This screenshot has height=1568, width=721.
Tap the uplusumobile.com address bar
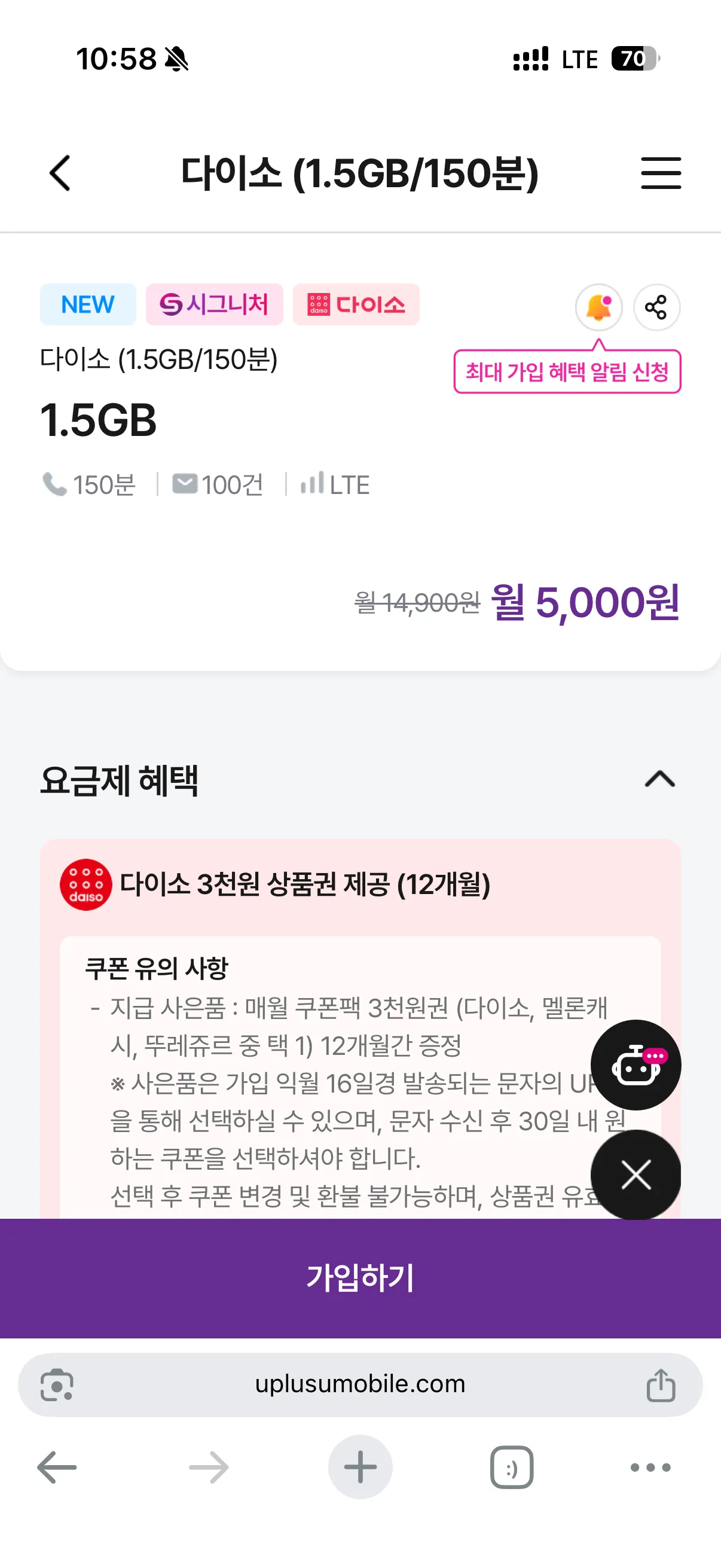pyautogui.click(x=360, y=1385)
